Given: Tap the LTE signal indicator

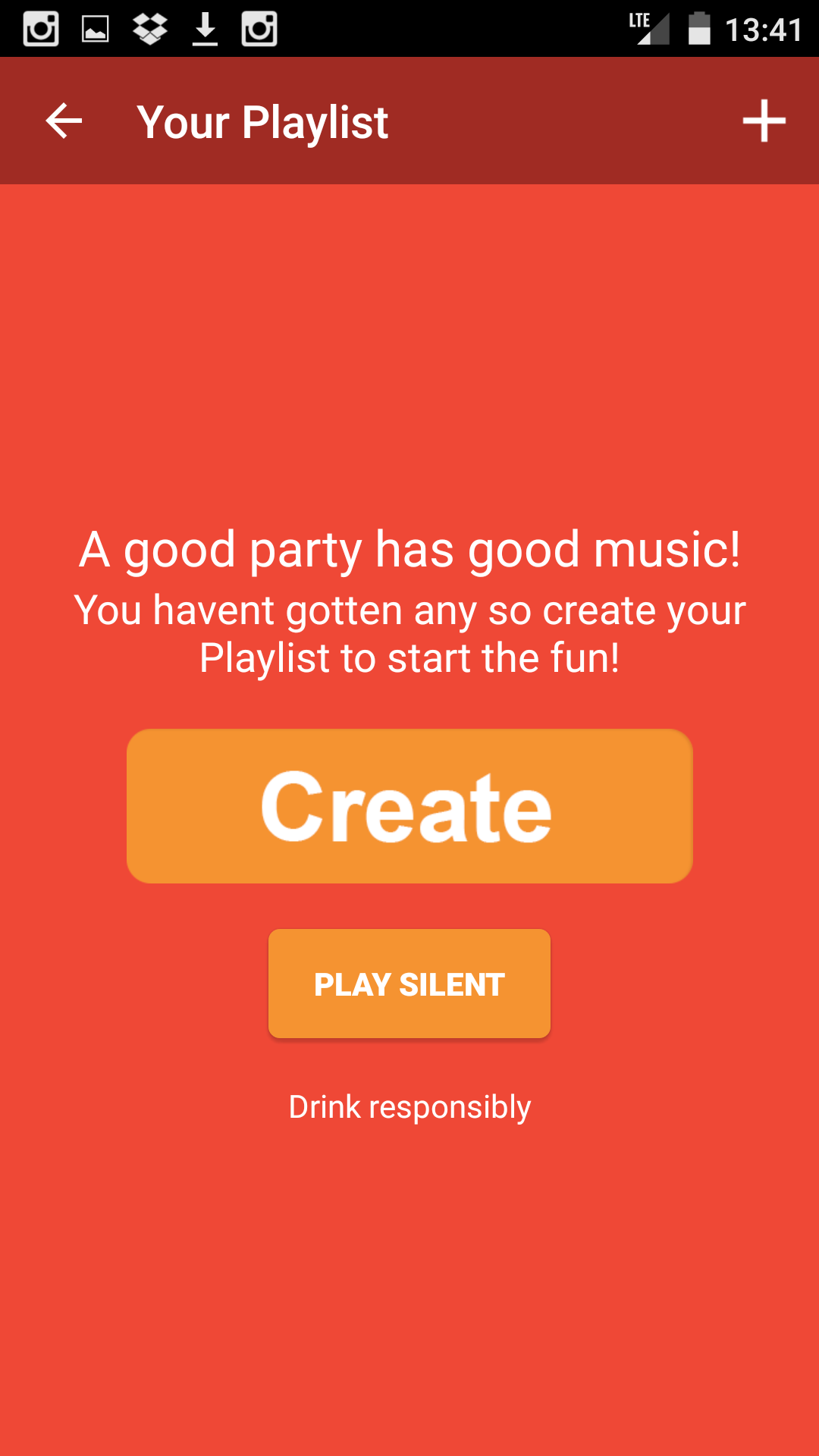Looking at the screenshot, I should [x=648, y=29].
